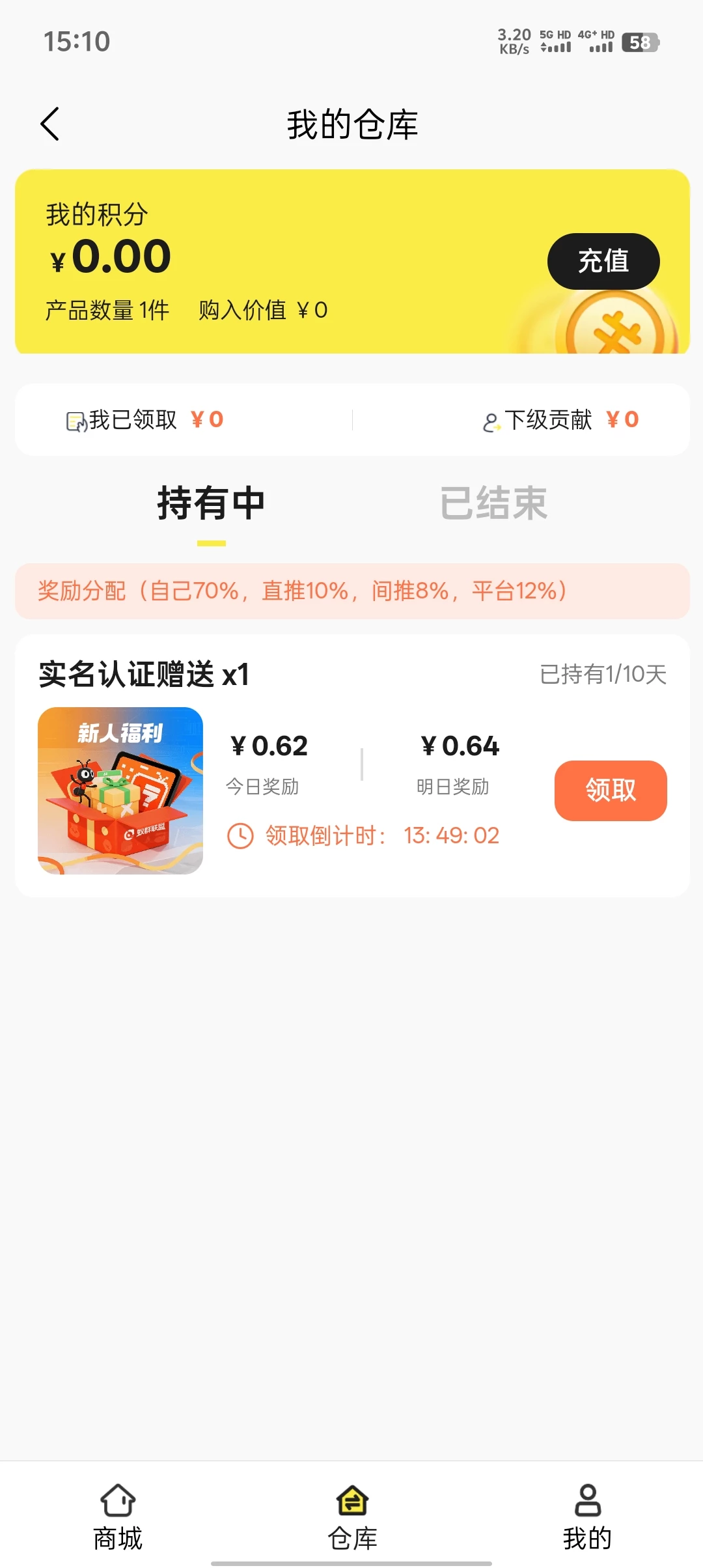Switch to the 已结束 tab
Screen dimensions: 703x1568
click(x=493, y=503)
